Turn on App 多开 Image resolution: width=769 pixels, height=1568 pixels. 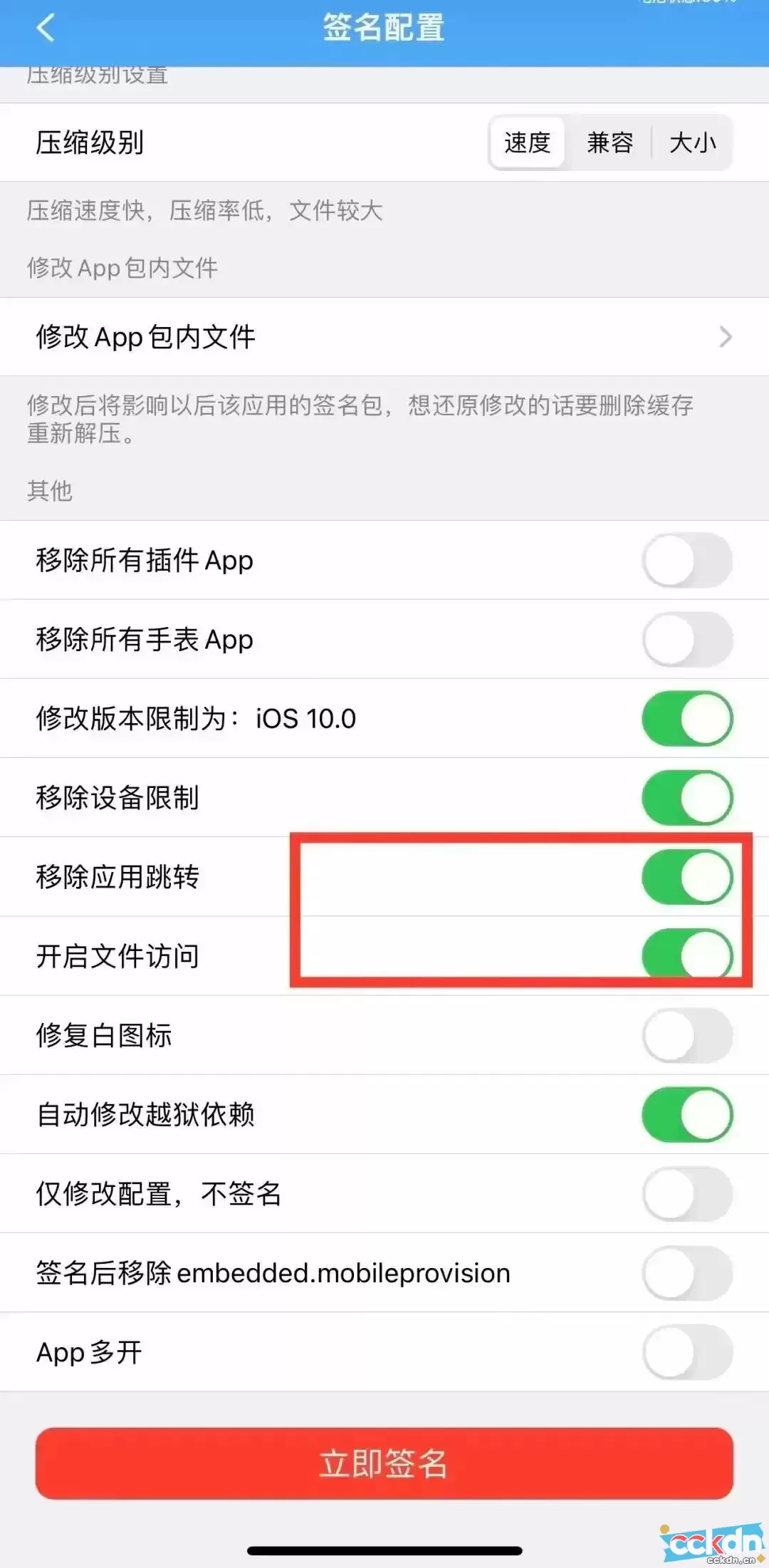click(x=687, y=1352)
